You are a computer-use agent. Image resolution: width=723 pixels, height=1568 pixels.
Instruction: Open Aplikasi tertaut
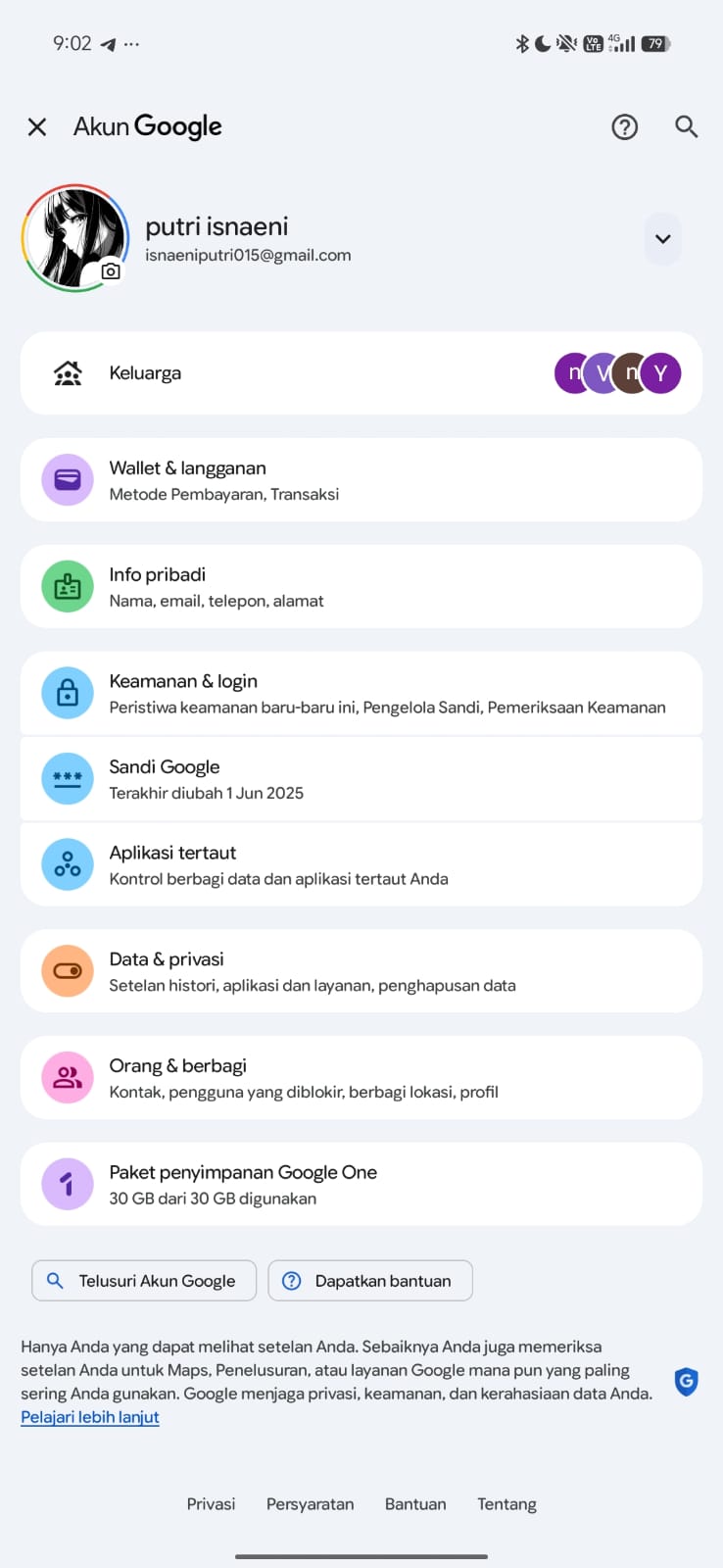point(361,864)
